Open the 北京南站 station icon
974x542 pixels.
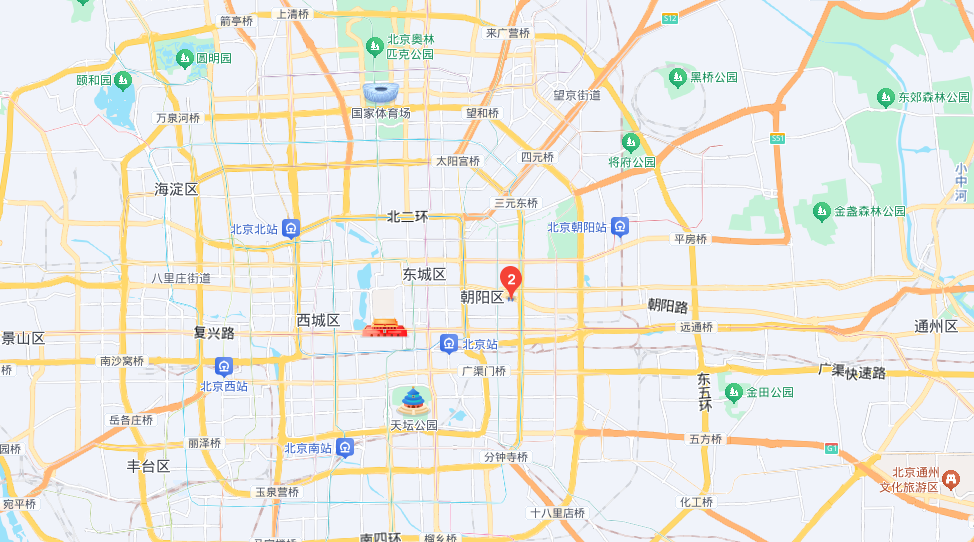pos(345,447)
